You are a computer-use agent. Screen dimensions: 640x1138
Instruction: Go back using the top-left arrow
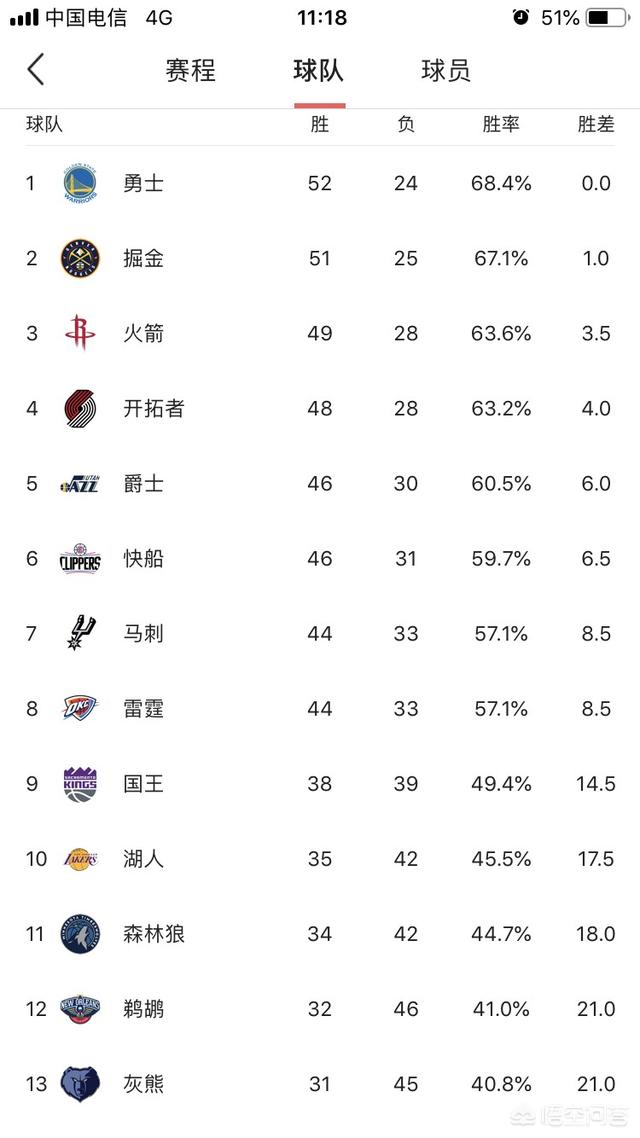[x=36, y=70]
